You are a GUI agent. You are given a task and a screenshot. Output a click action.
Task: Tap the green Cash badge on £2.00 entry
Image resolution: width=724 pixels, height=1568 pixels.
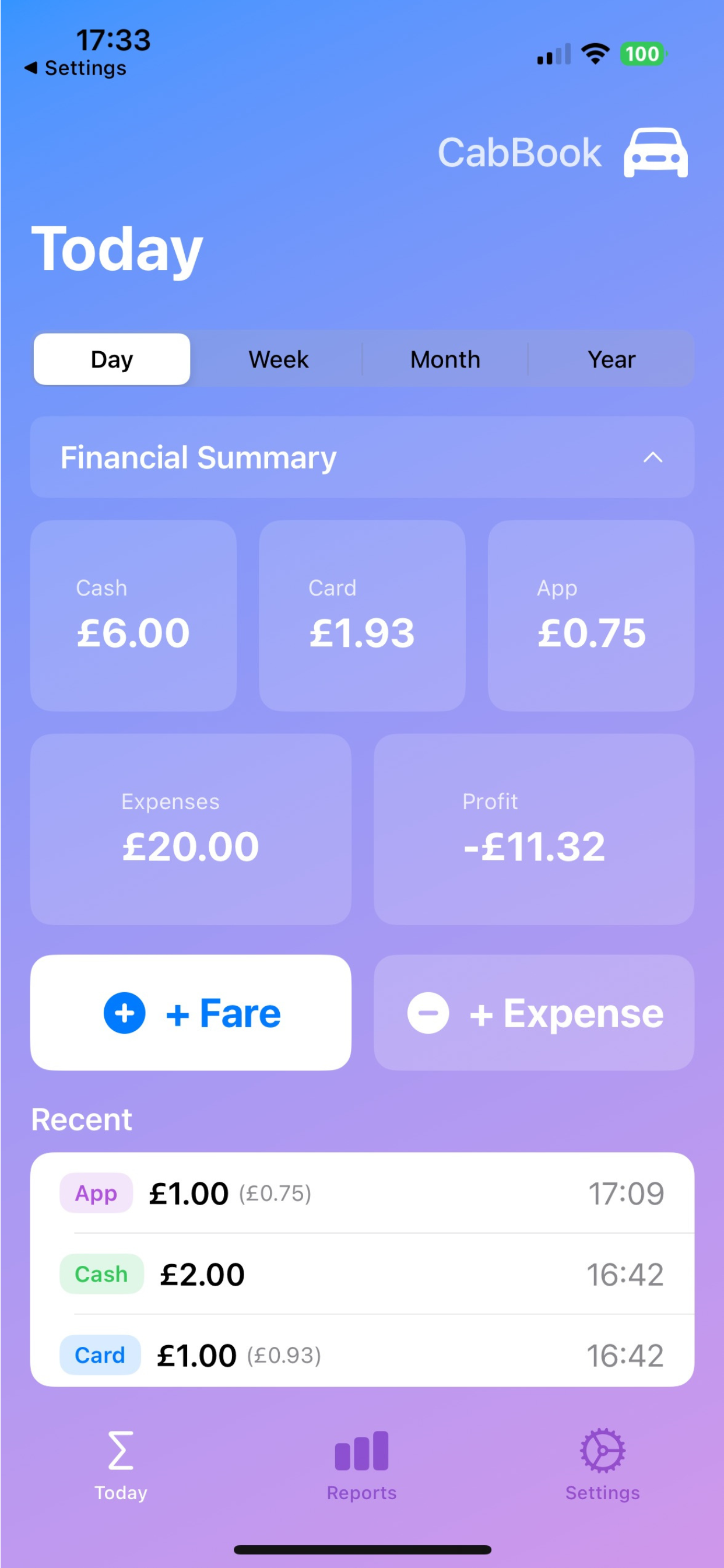pos(101,1273)
